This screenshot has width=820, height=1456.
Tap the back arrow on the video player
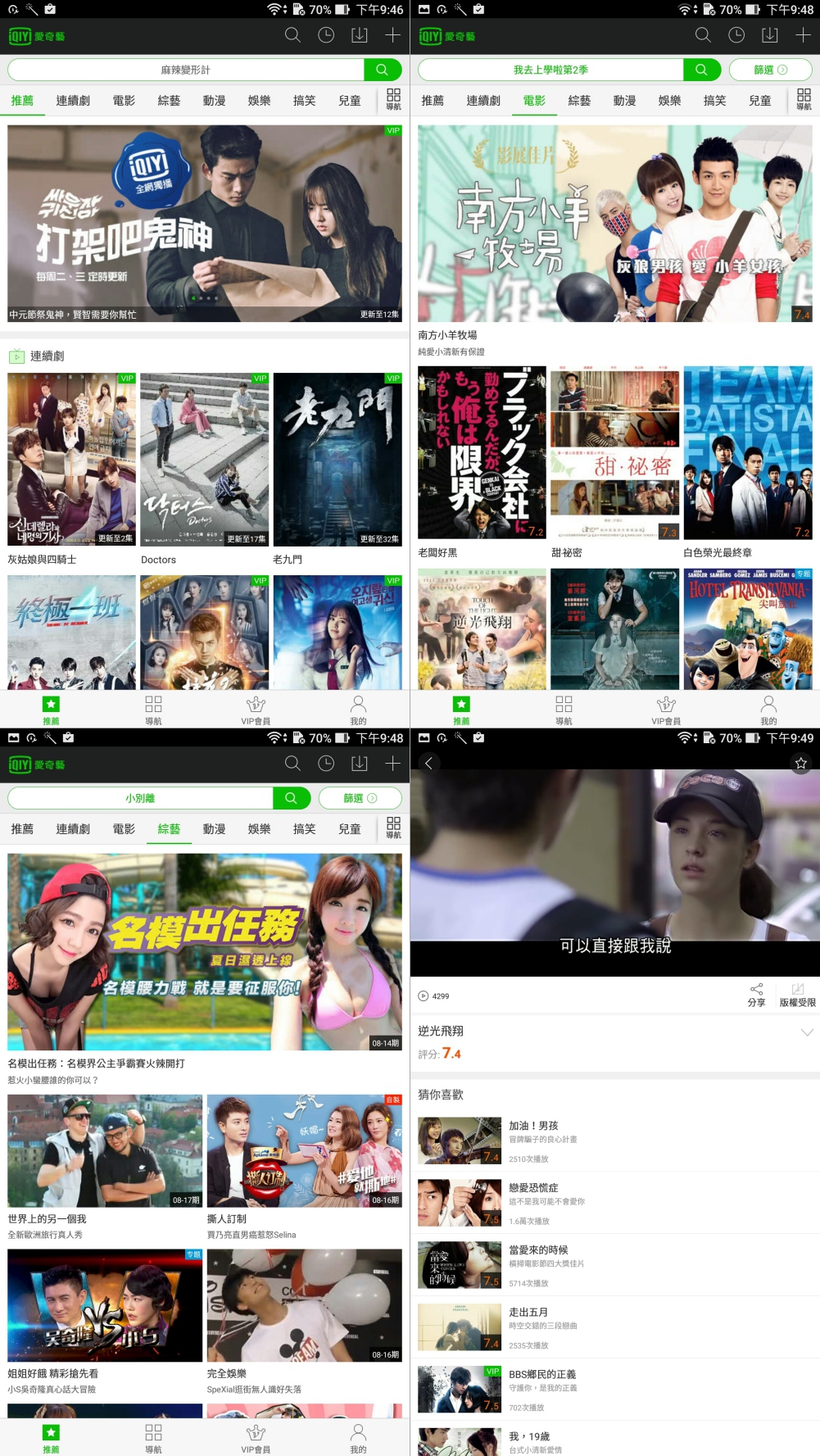(428, 763)
